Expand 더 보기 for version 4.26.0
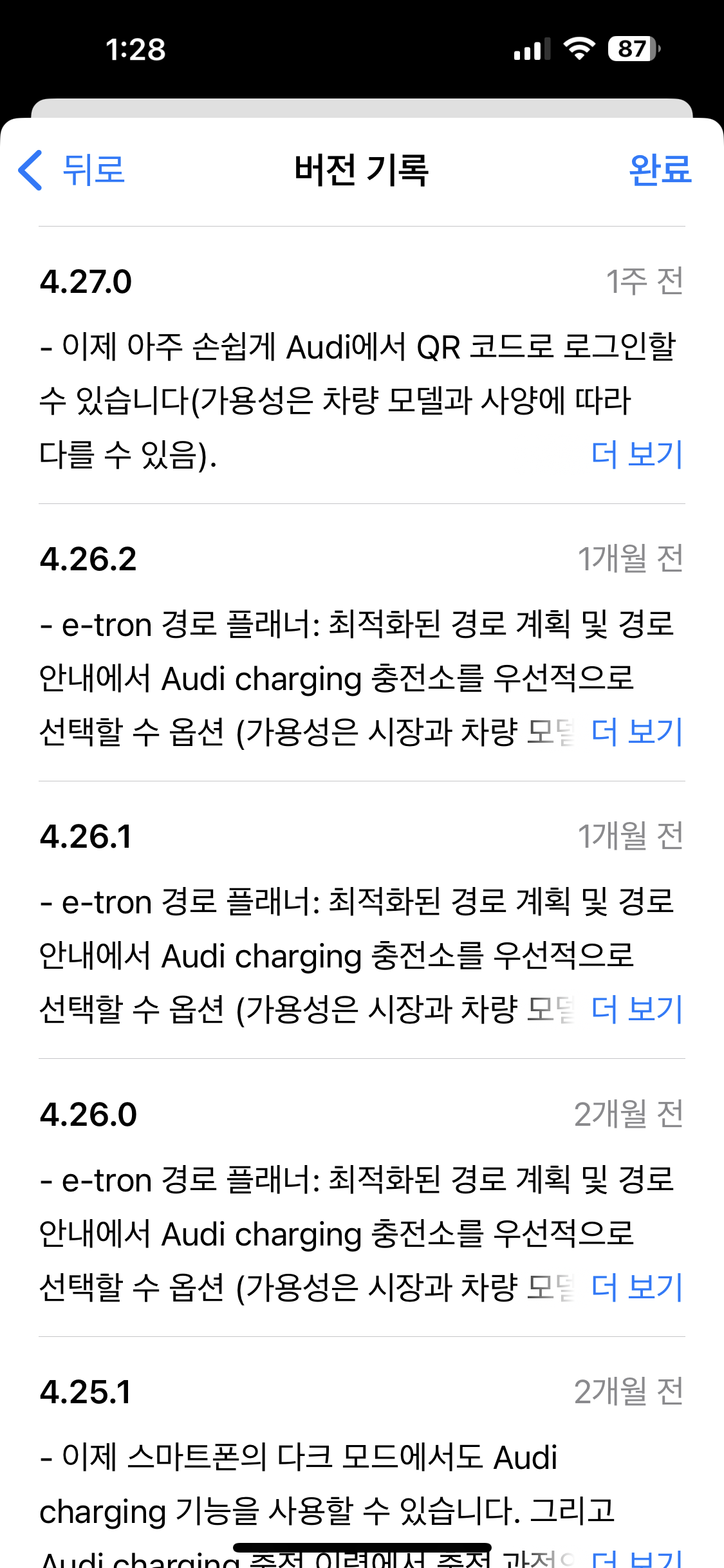This screenshot has height=1568, width=724. pyautogui.click(x=636, y=1287)
